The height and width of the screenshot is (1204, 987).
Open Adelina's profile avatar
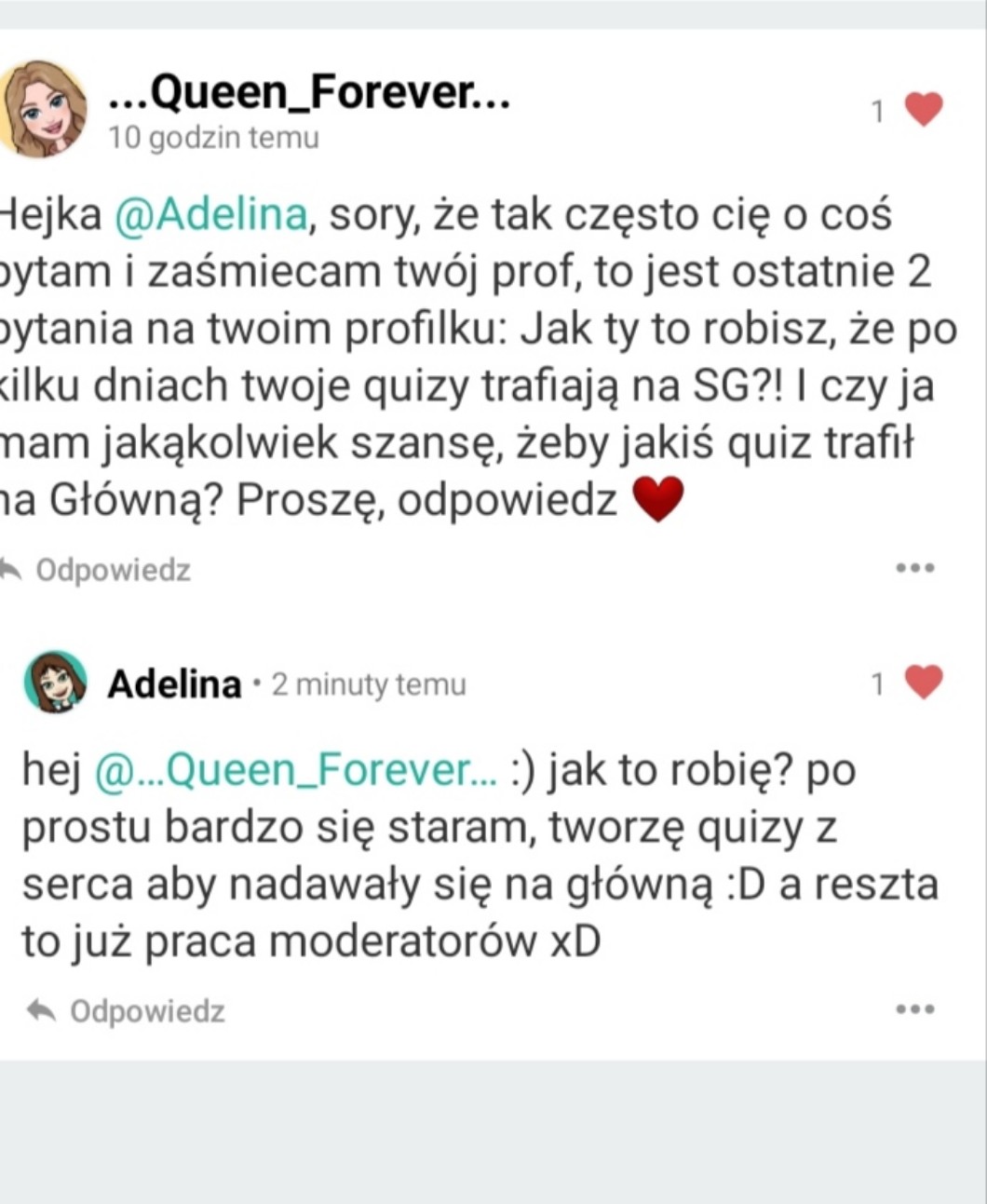pos(55,683)
